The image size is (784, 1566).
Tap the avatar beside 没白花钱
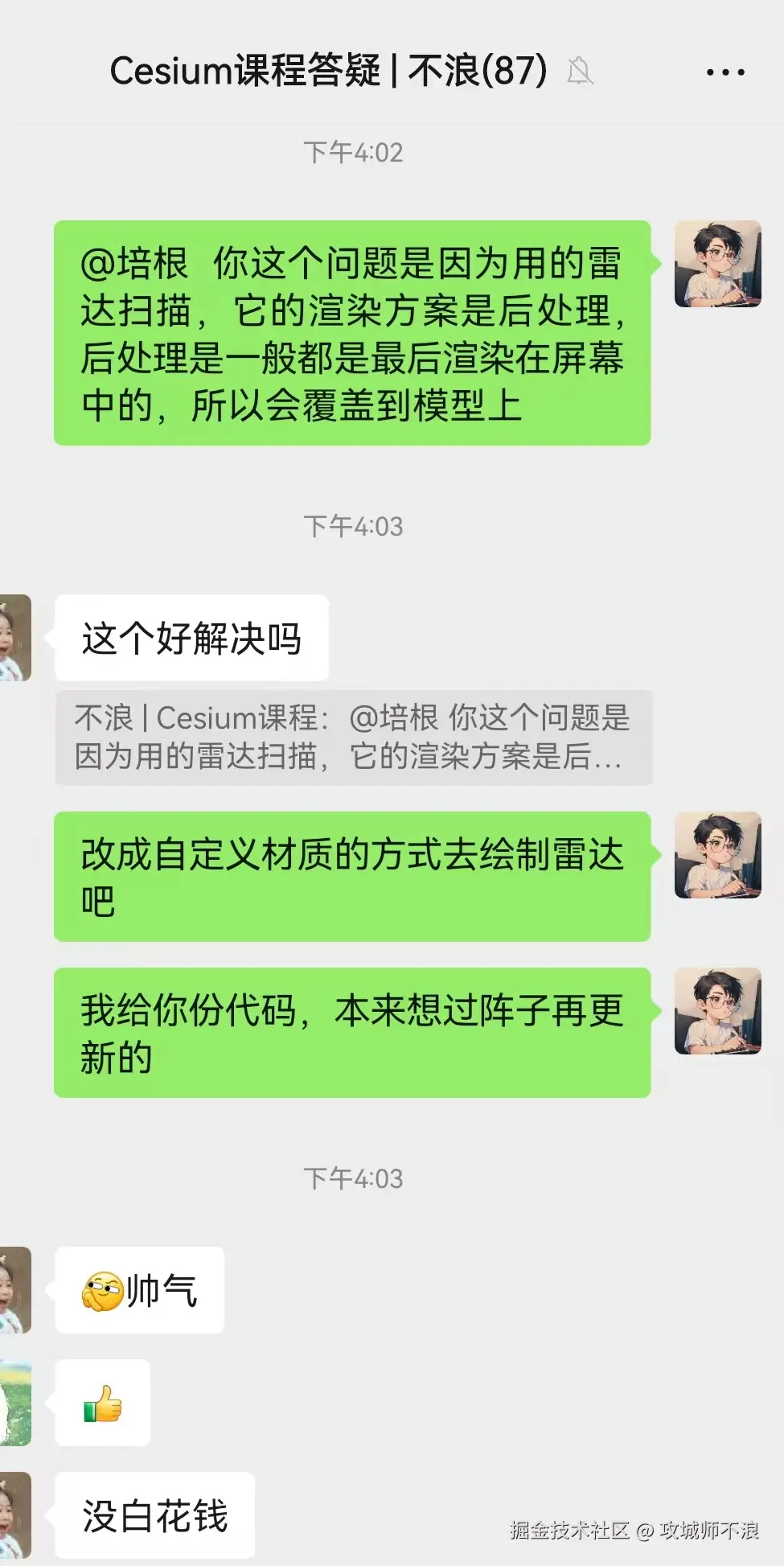(x=14, y=1515)
